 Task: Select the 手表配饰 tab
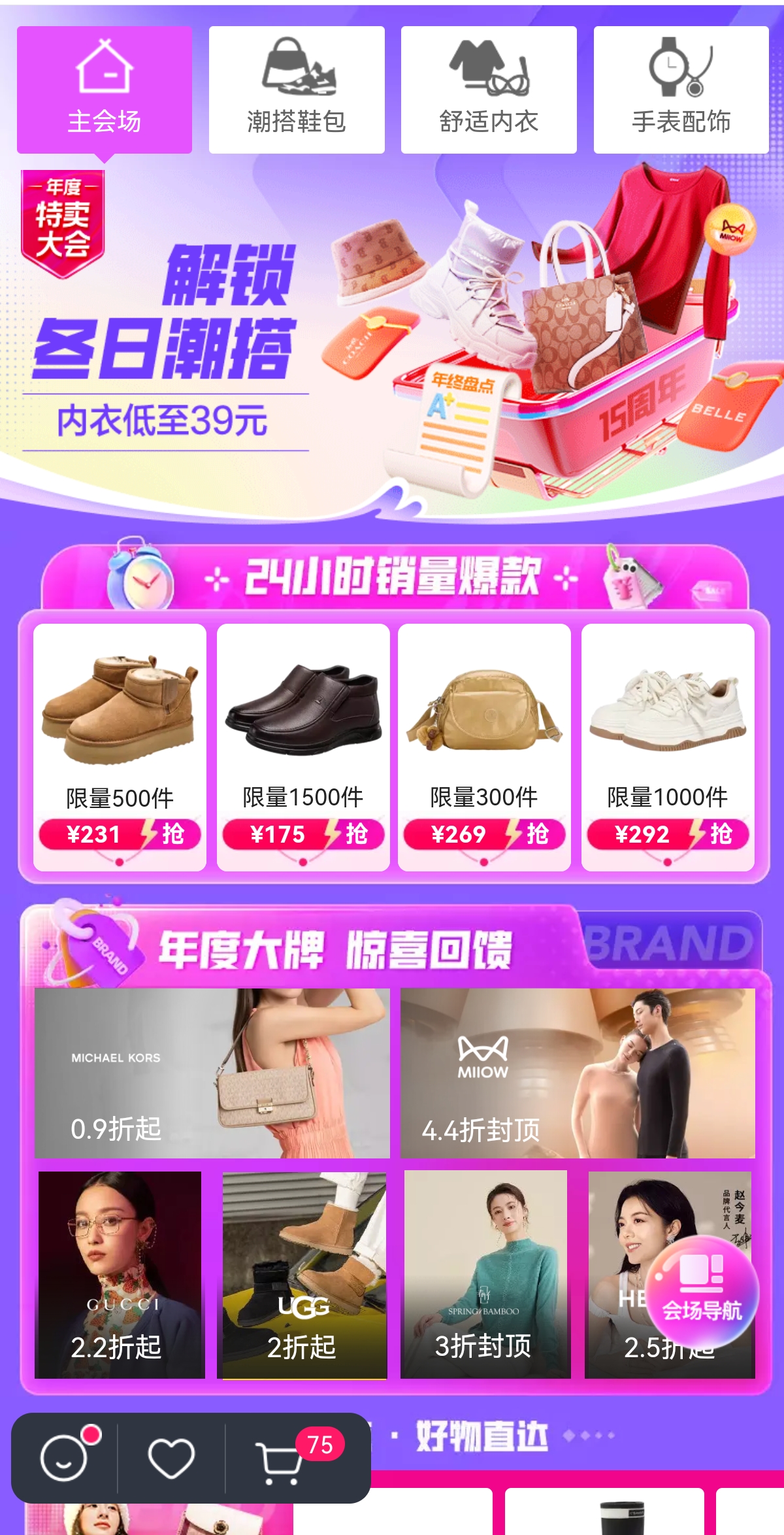680,90
